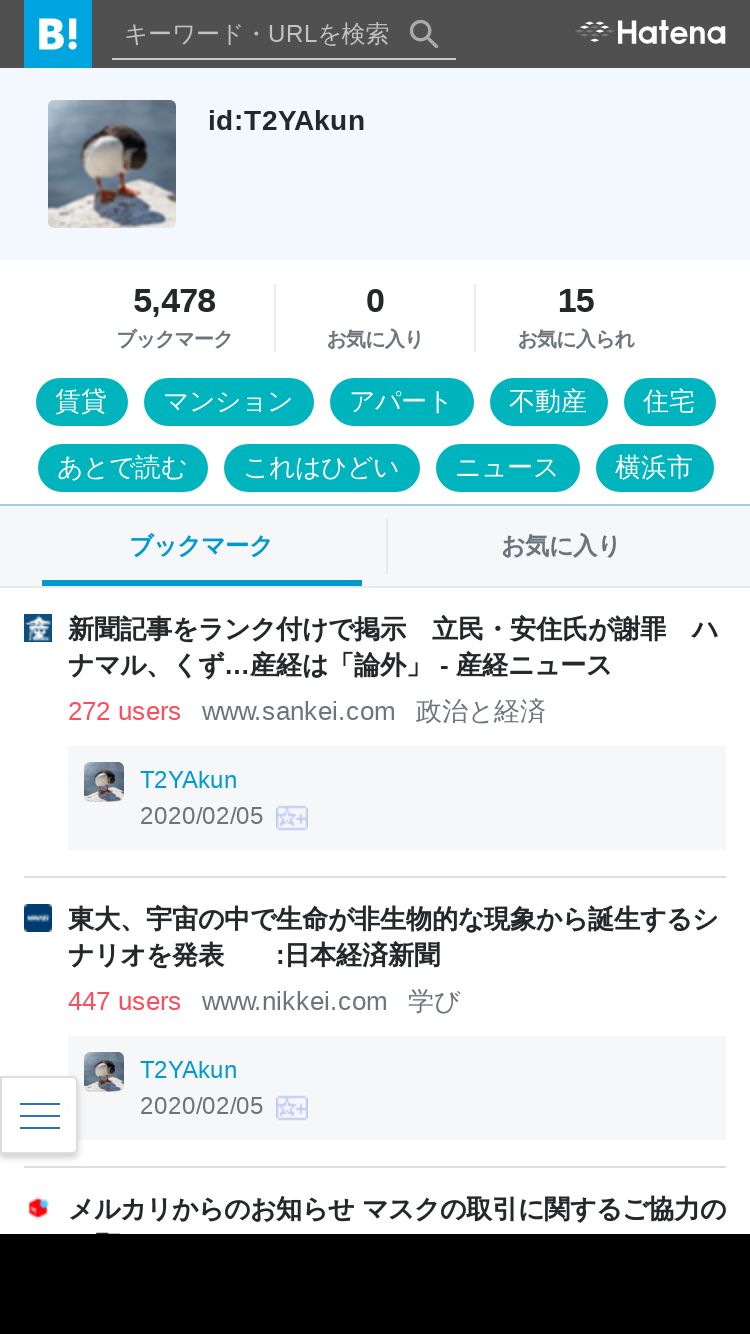Open the 日本経済新聞 article about 東大
The image size is (750, 1334).
click(394, 937)
